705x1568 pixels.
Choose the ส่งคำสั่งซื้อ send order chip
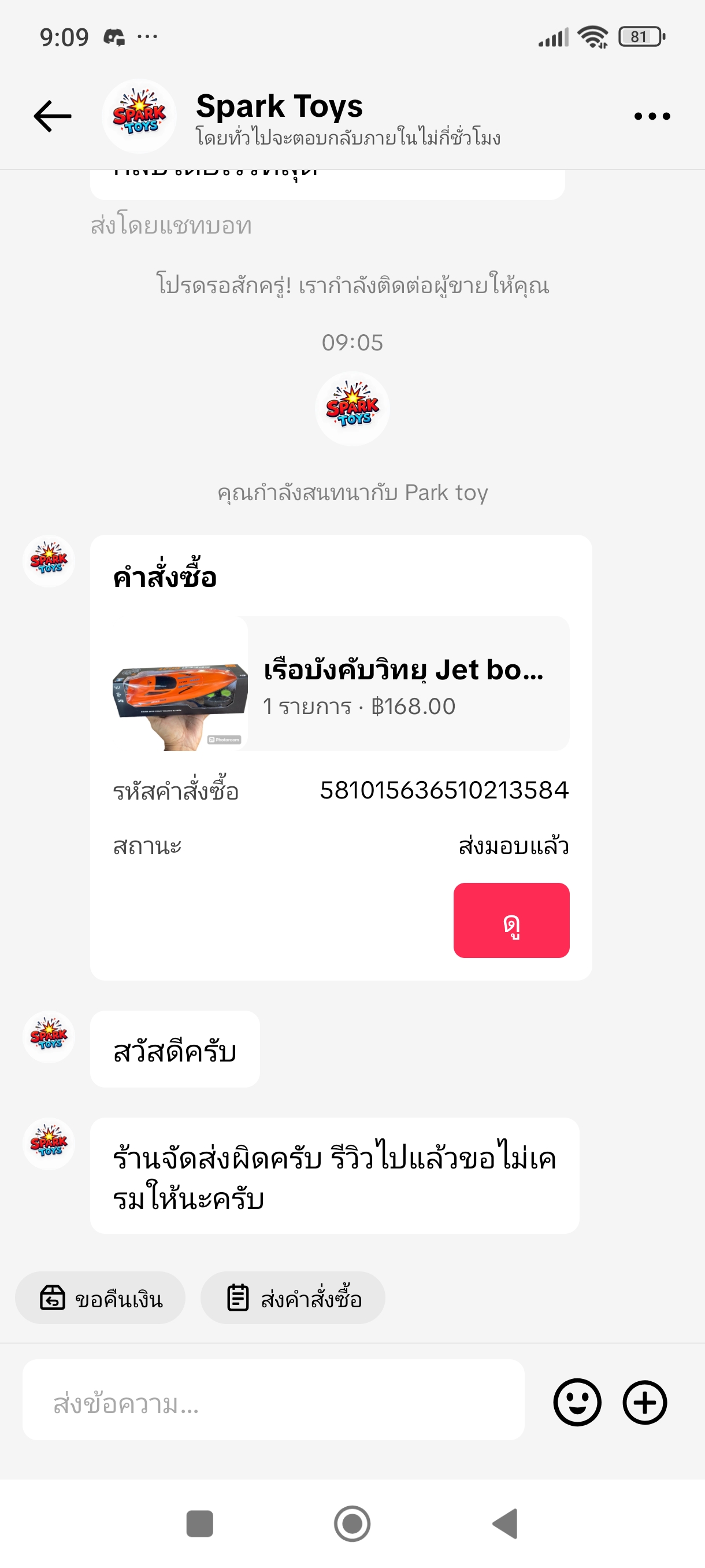pos(292,1298)
